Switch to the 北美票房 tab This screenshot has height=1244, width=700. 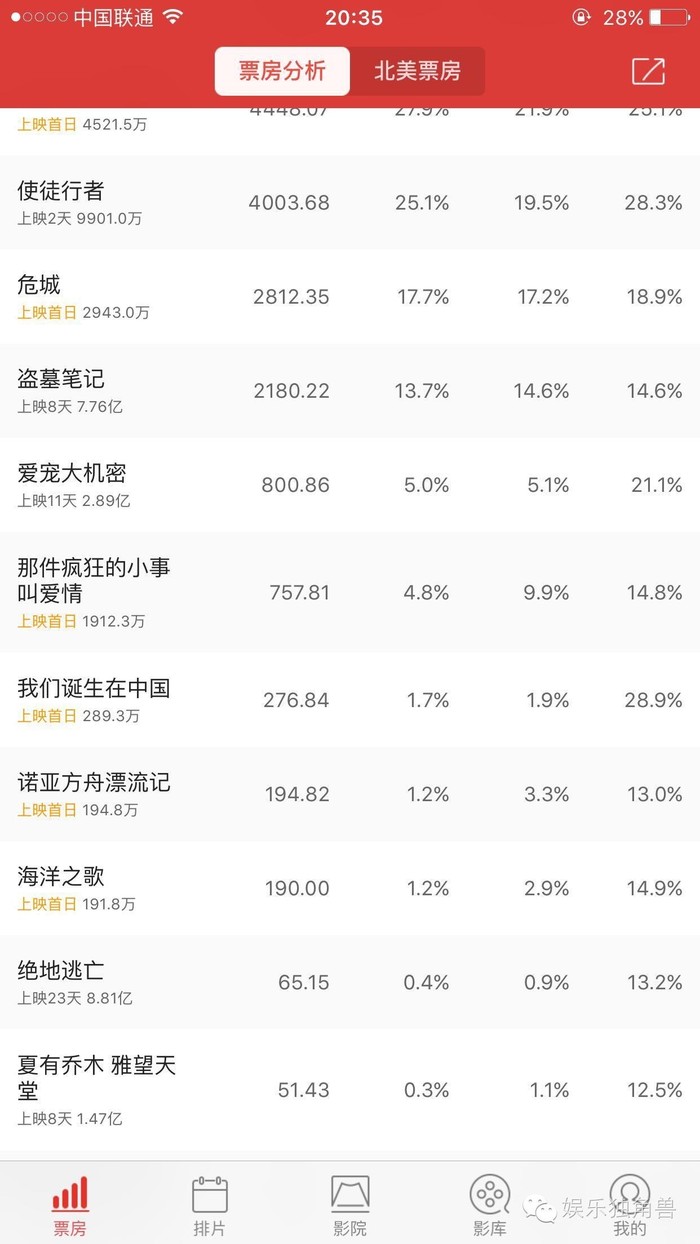tap(417, 71)
